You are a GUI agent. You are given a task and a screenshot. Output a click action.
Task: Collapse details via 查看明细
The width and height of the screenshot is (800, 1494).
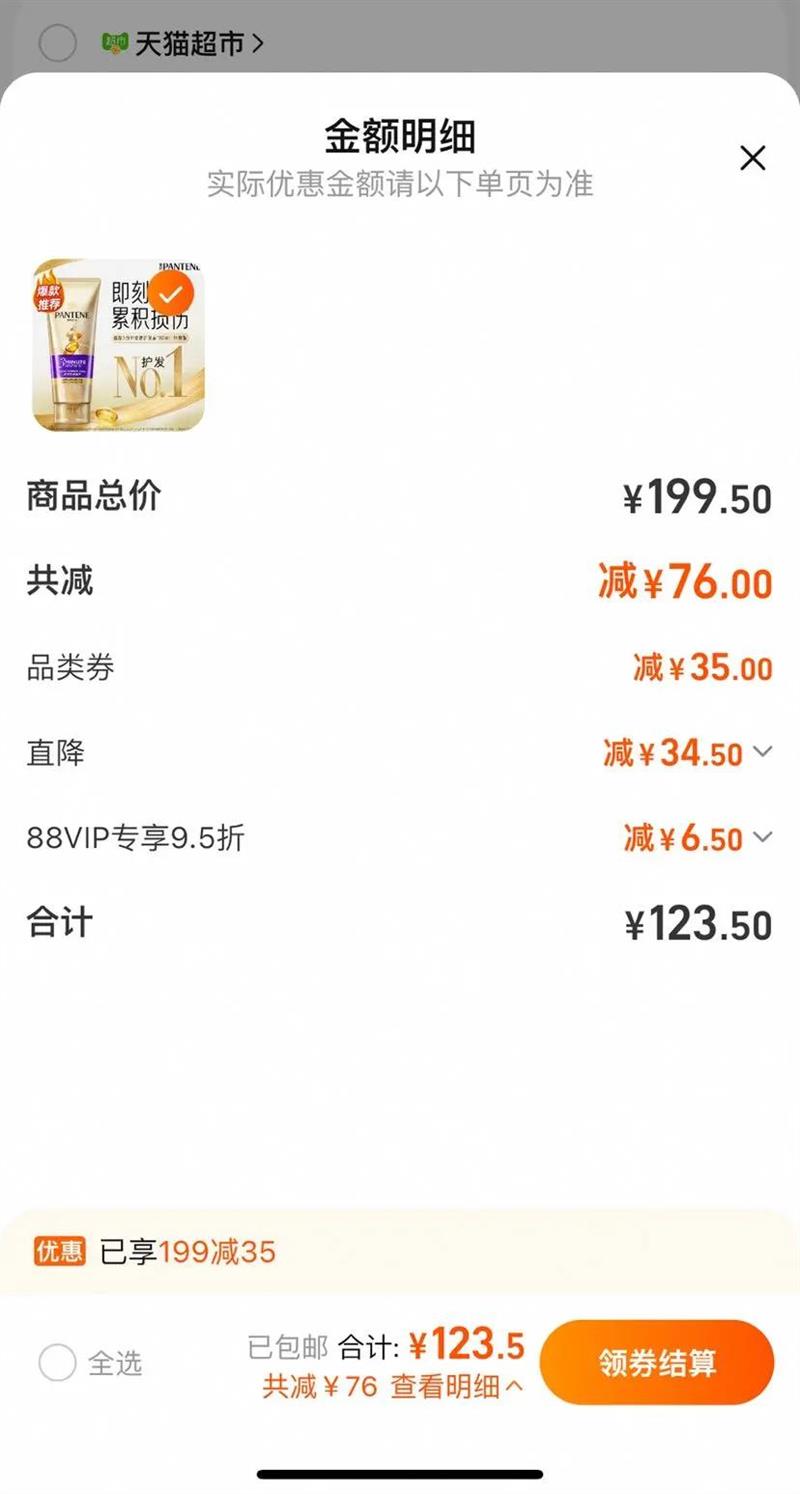pos(457,1387)
